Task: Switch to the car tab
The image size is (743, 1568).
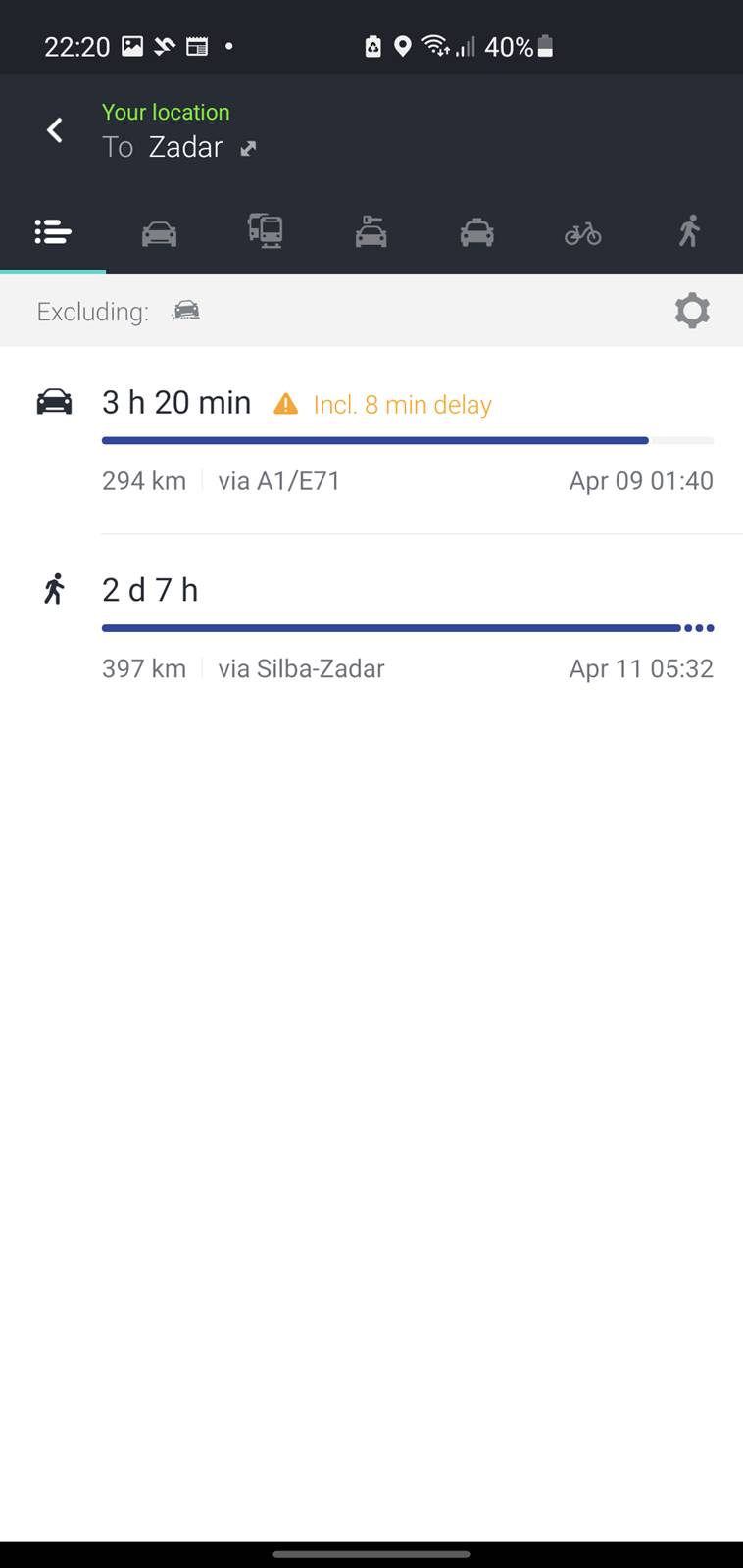Action: click(159, 232)
